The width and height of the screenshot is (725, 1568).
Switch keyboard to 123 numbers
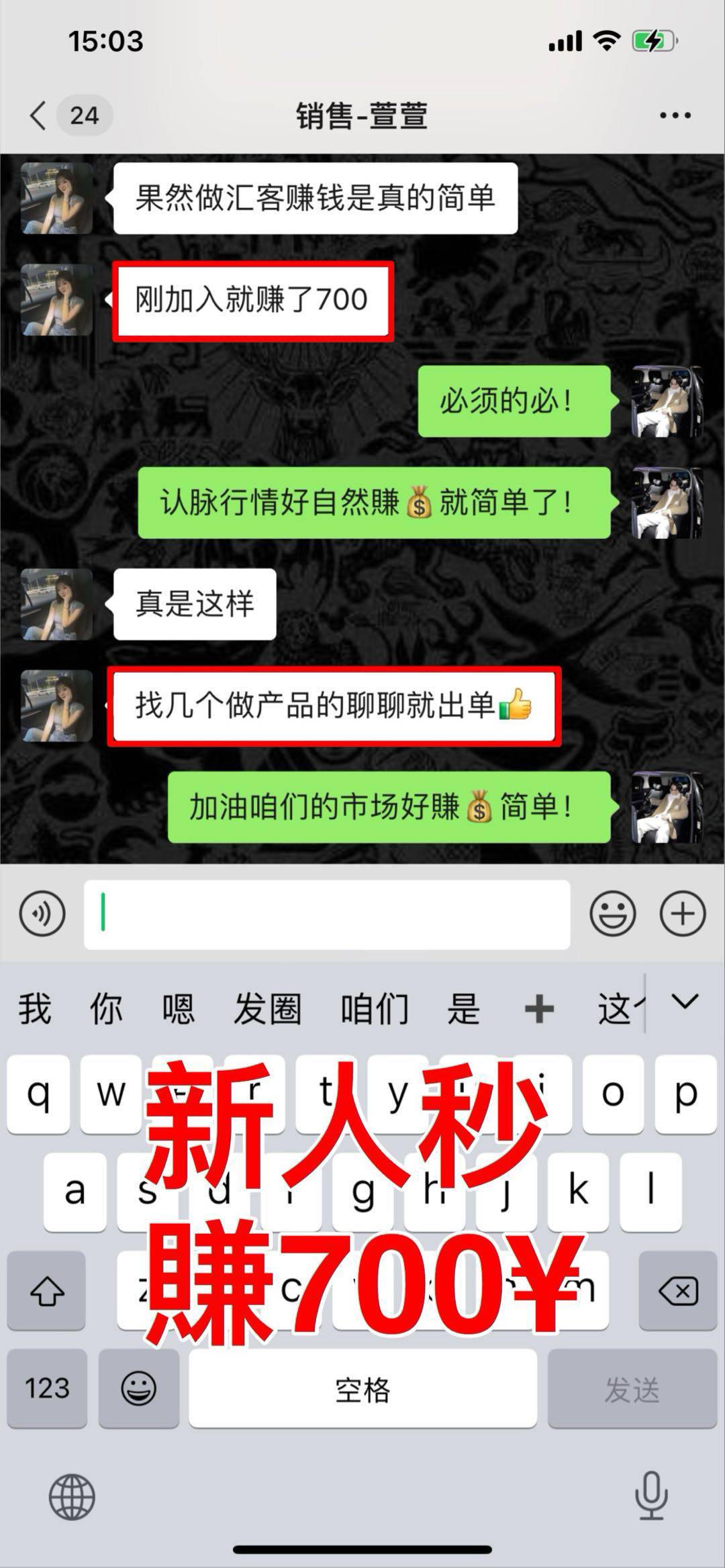coord(47,1388)
